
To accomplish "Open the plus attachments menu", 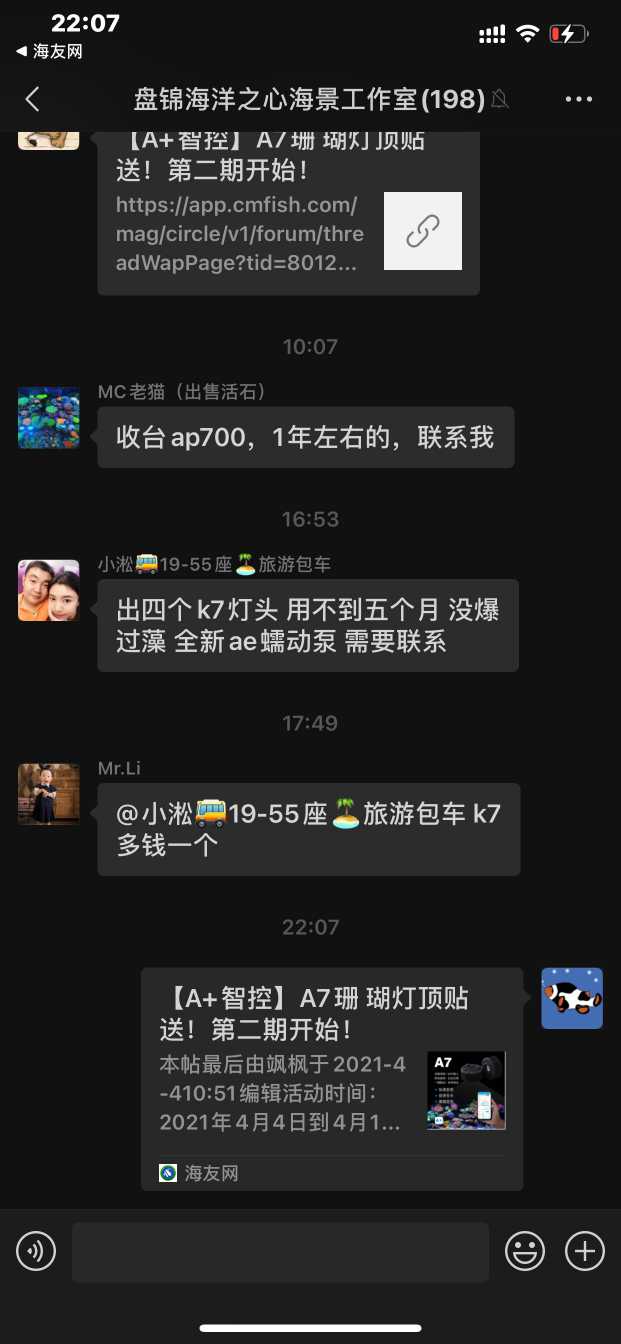I will click(585, 1251).
